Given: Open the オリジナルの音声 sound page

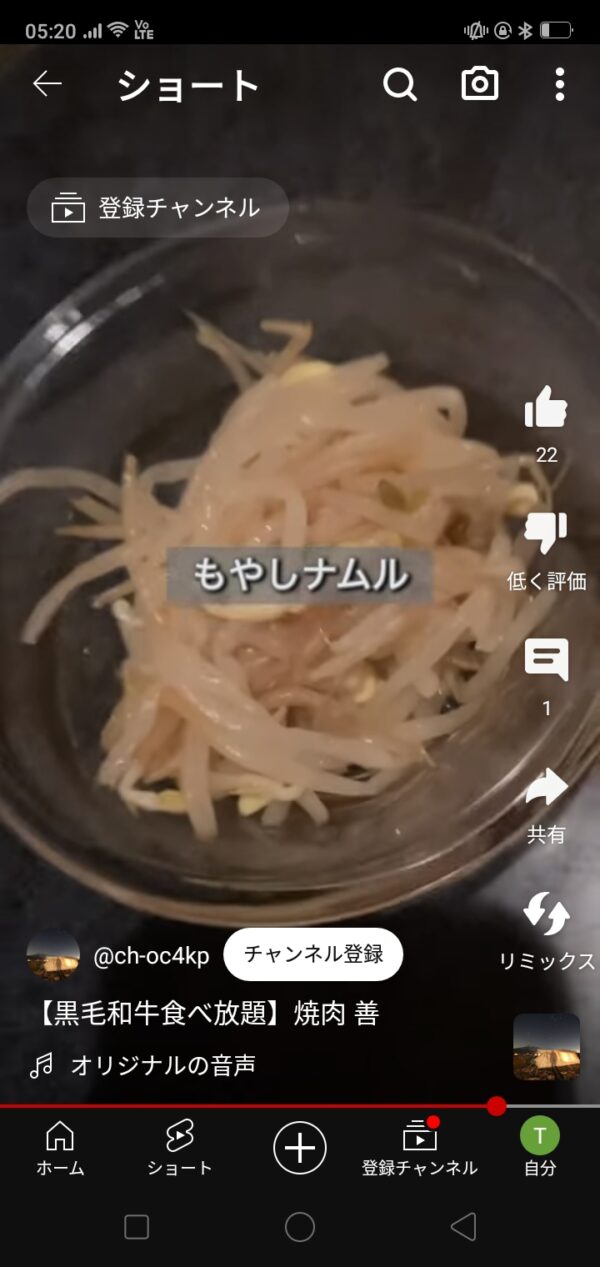Looking at the screenshot, I should pos(162,1066).
